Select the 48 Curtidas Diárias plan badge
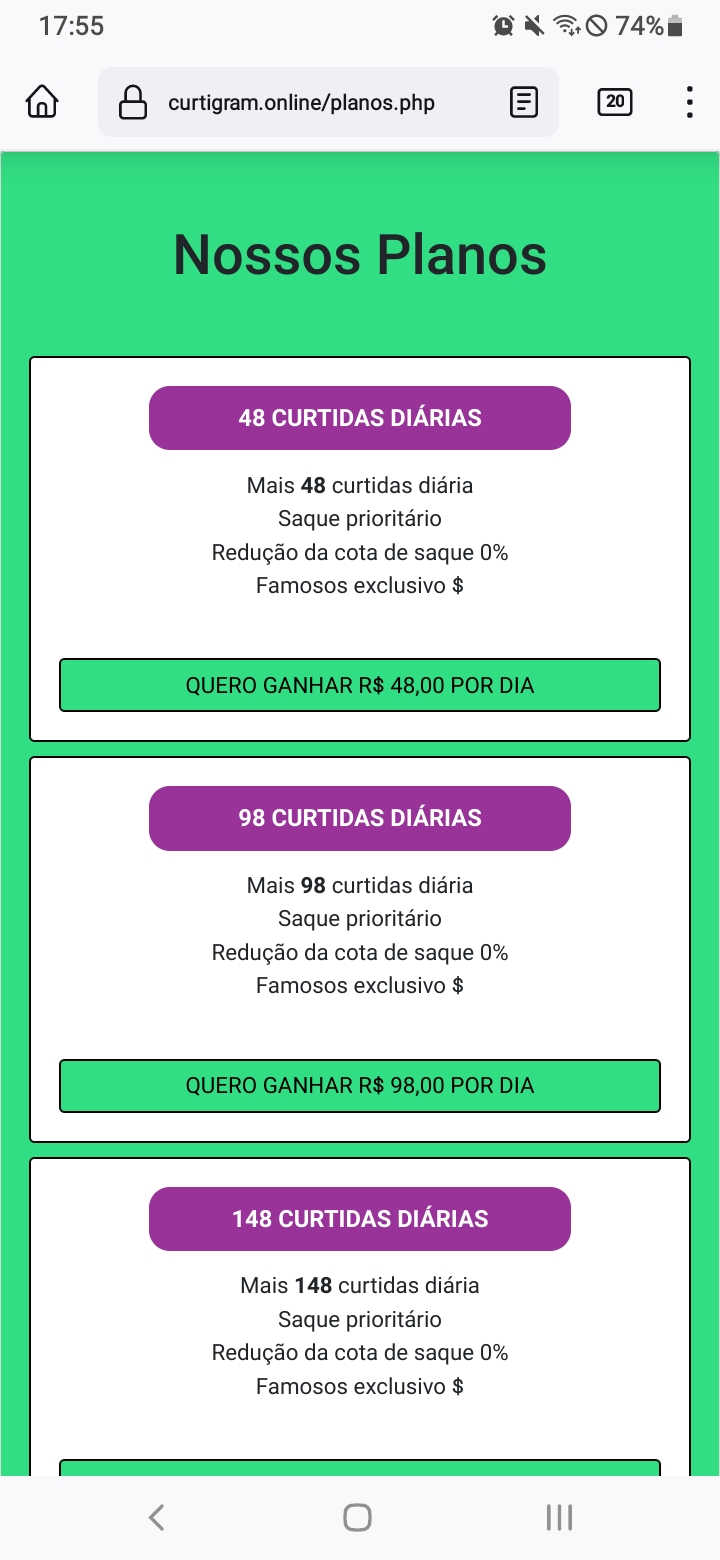Viewport: 720px width, 1560px height. [360, 418]
